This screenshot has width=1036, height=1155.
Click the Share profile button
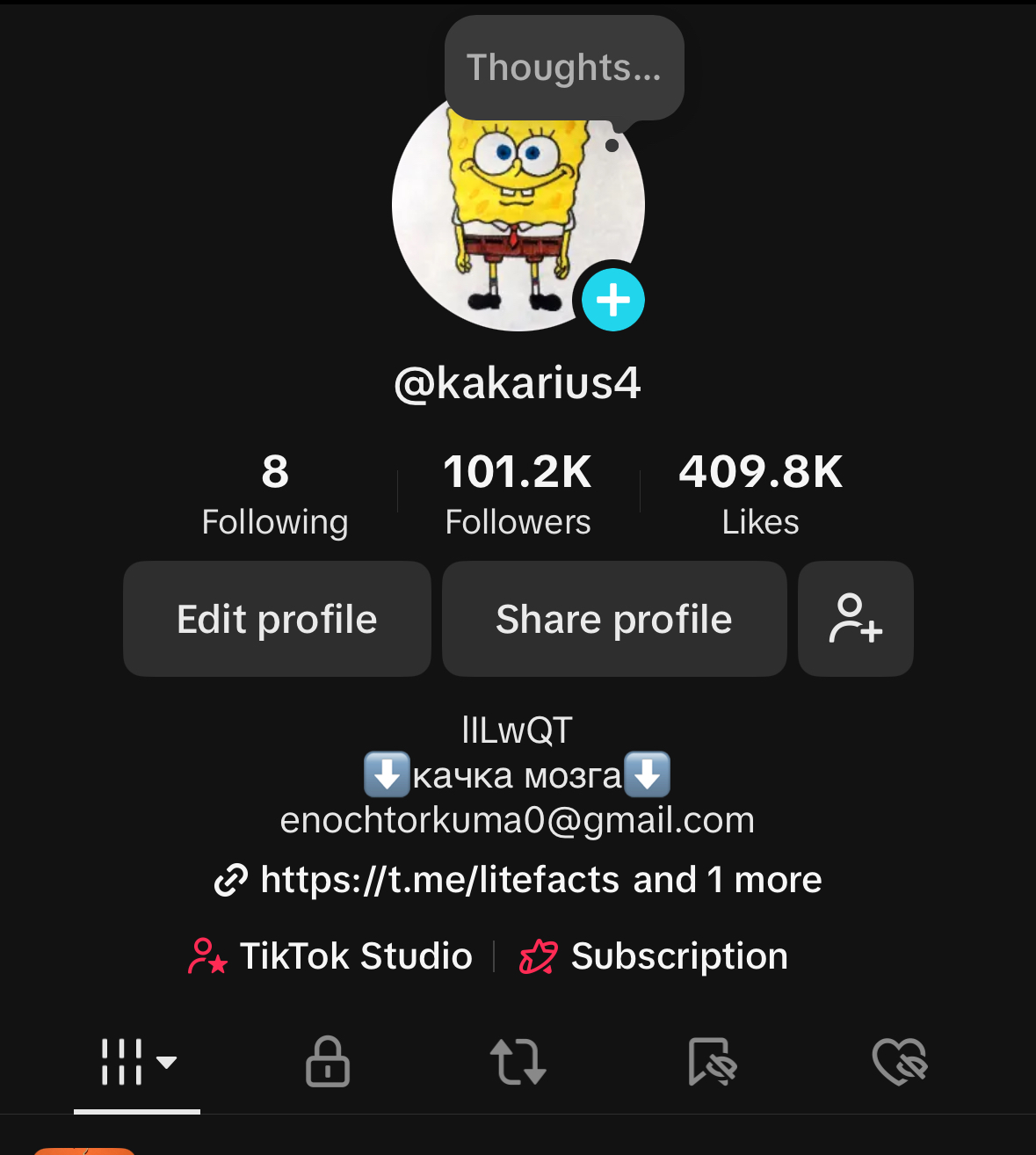pyautogui.click(x=613, y=619)
